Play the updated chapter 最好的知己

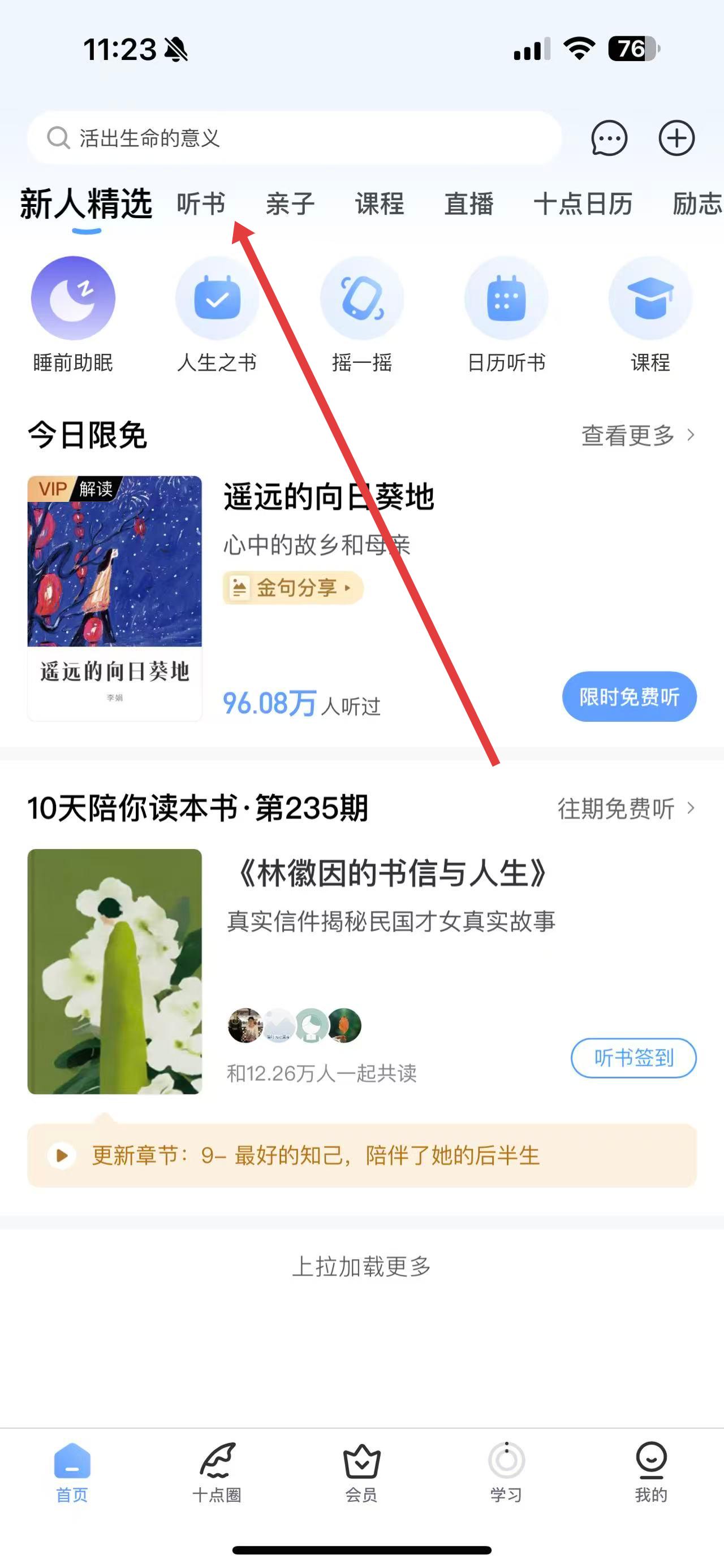[x=62, y=1155]
